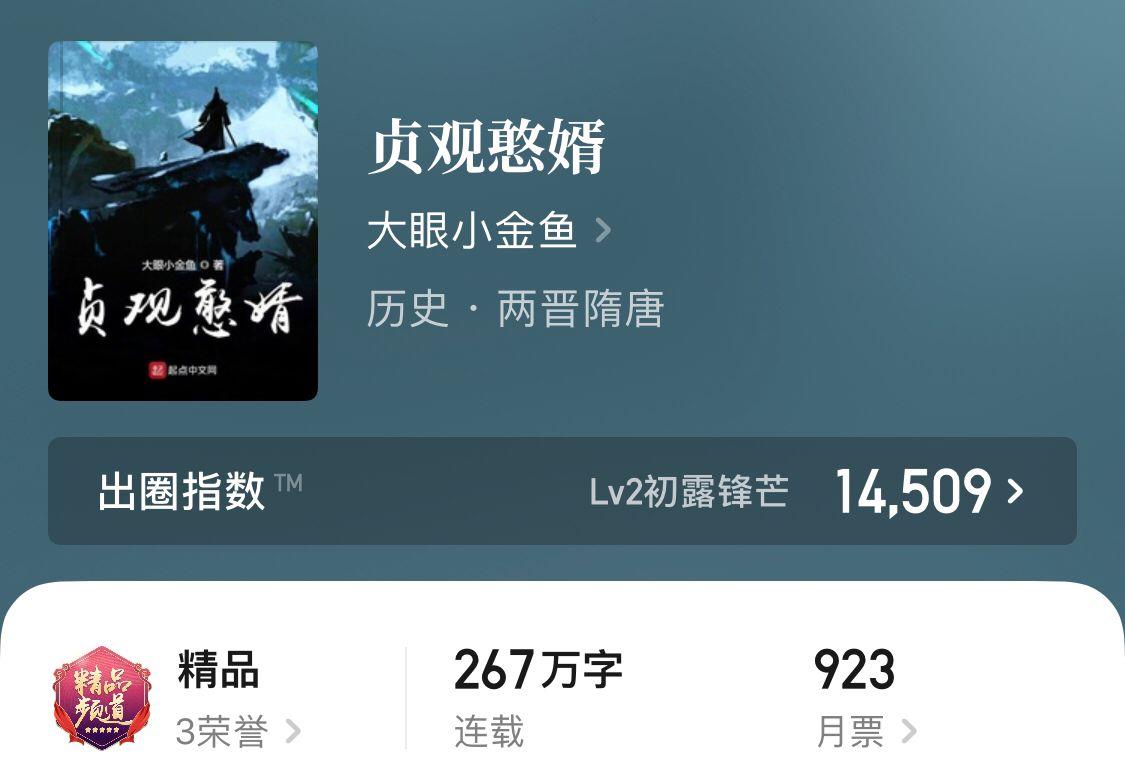Open the 月票 monthly tickets page
The width and height of the screenshot is (1125, 782).
[865, 732]
